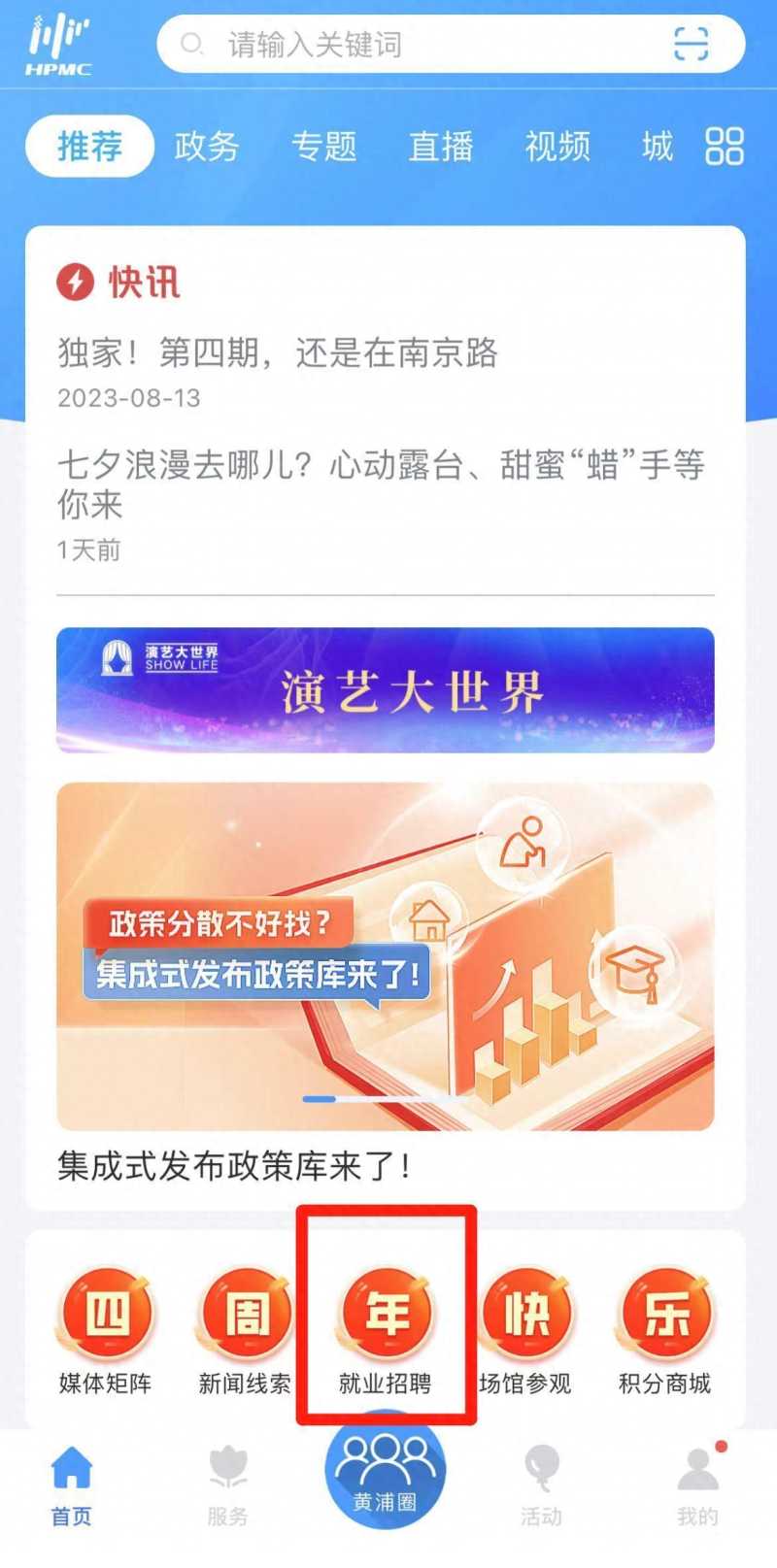Tap the keyword search box
Image resolution: width=777 pixels, height=1568 pixels.
pos(418,45)
